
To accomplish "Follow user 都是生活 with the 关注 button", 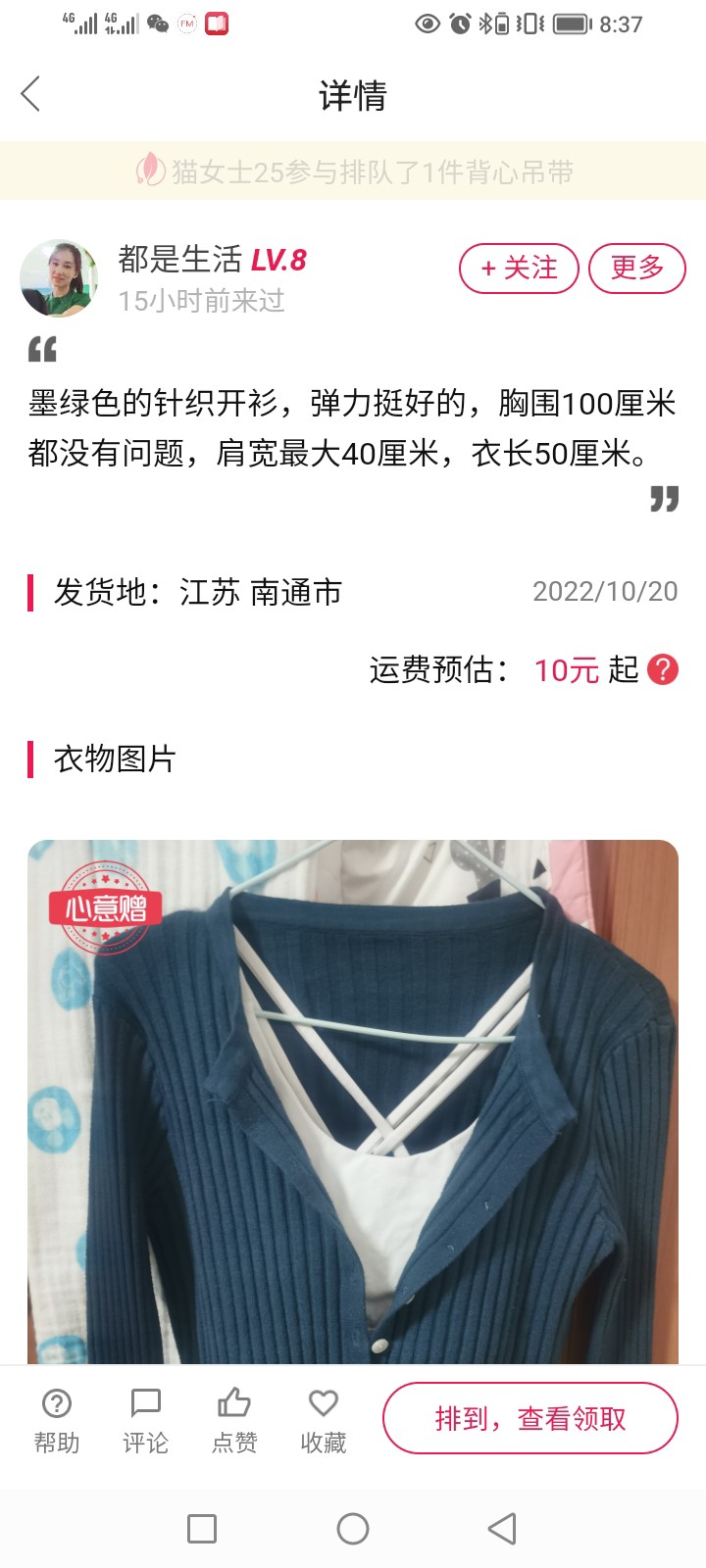I will tap(519, 268).
